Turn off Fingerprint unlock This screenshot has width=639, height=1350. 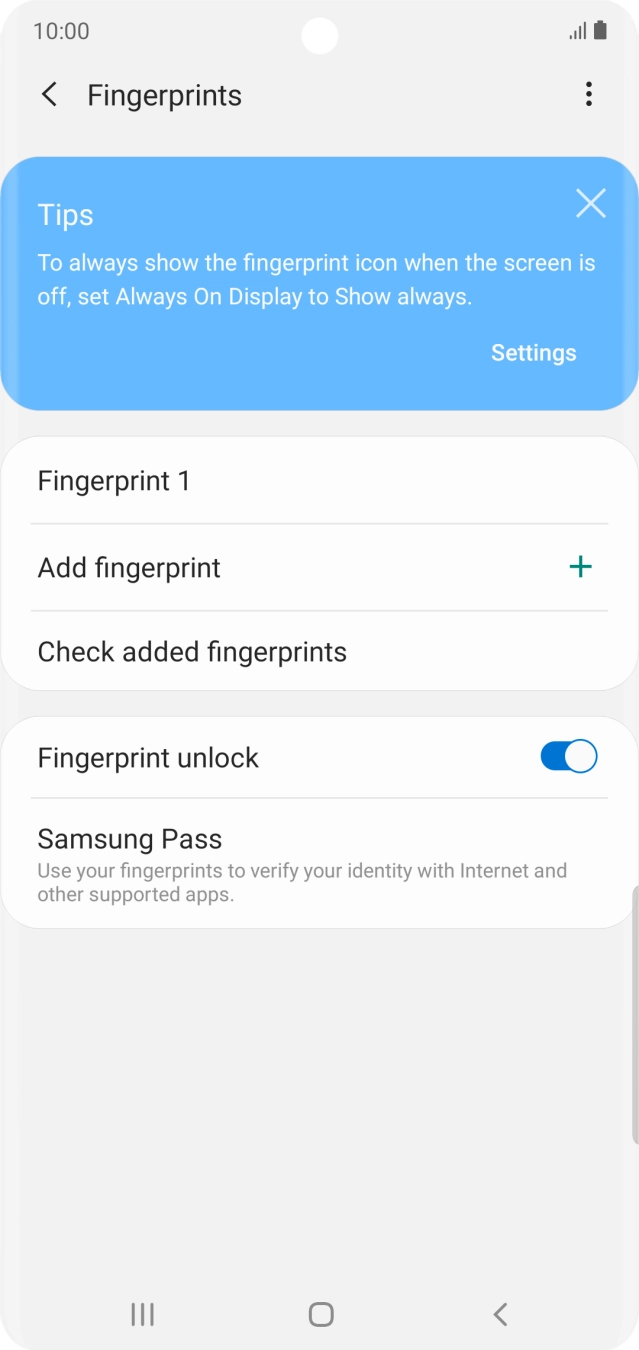pyautogui.click(x=568, y=757)
